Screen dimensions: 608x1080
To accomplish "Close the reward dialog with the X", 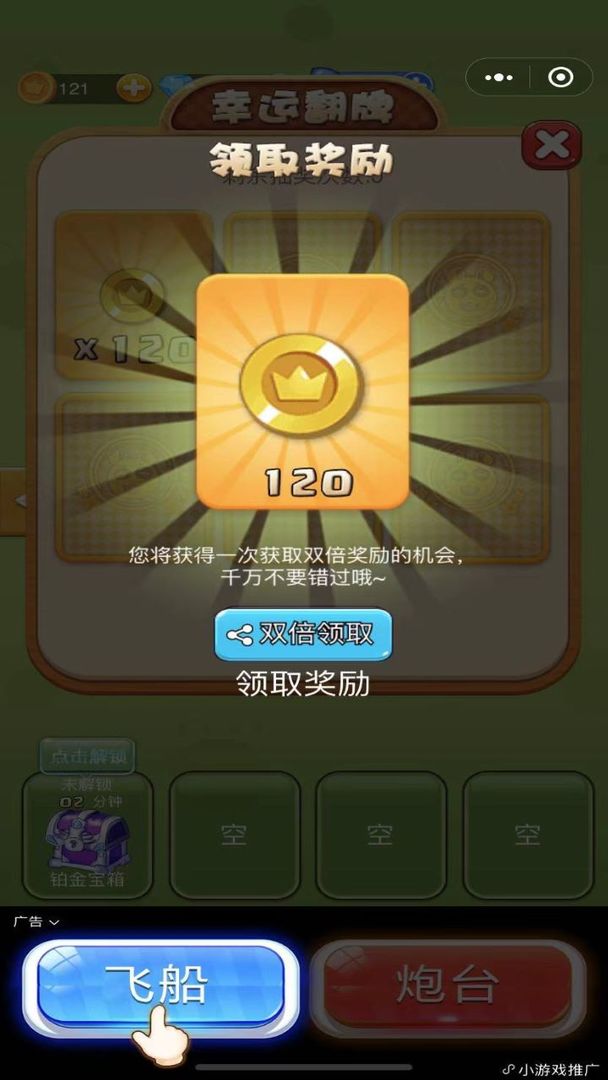I will (551, 147).
